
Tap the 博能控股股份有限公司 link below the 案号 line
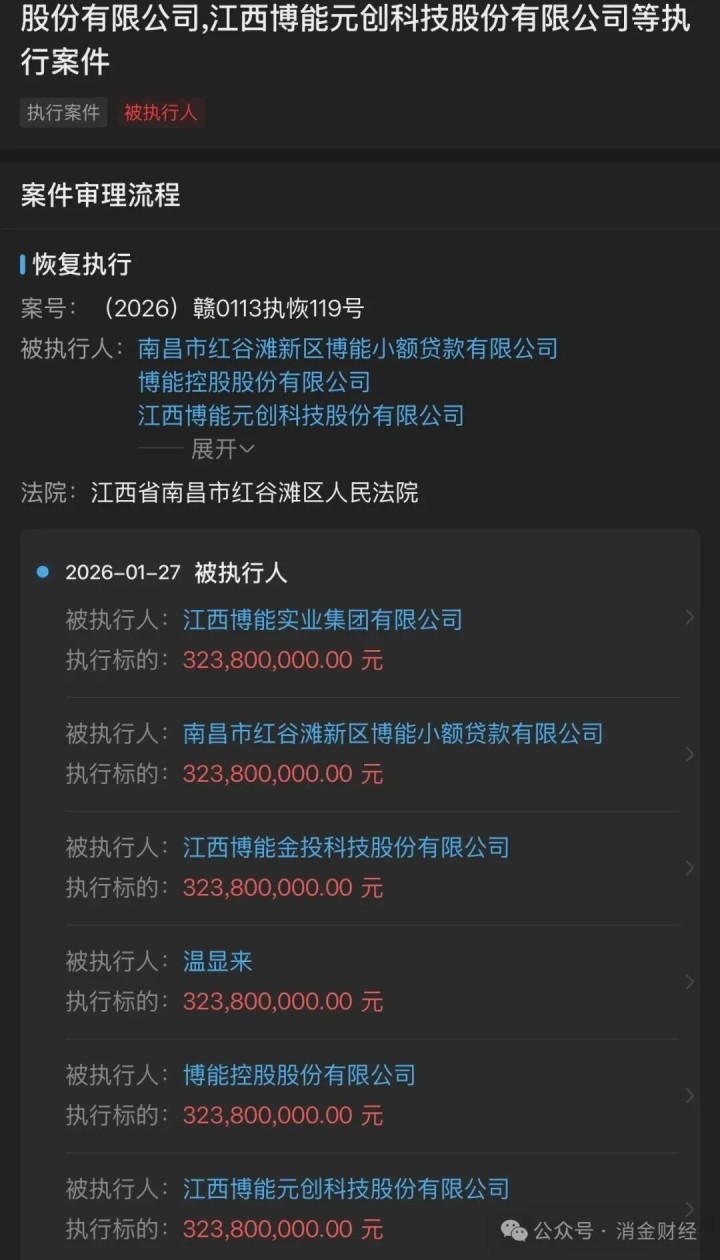tap(254, 382)
